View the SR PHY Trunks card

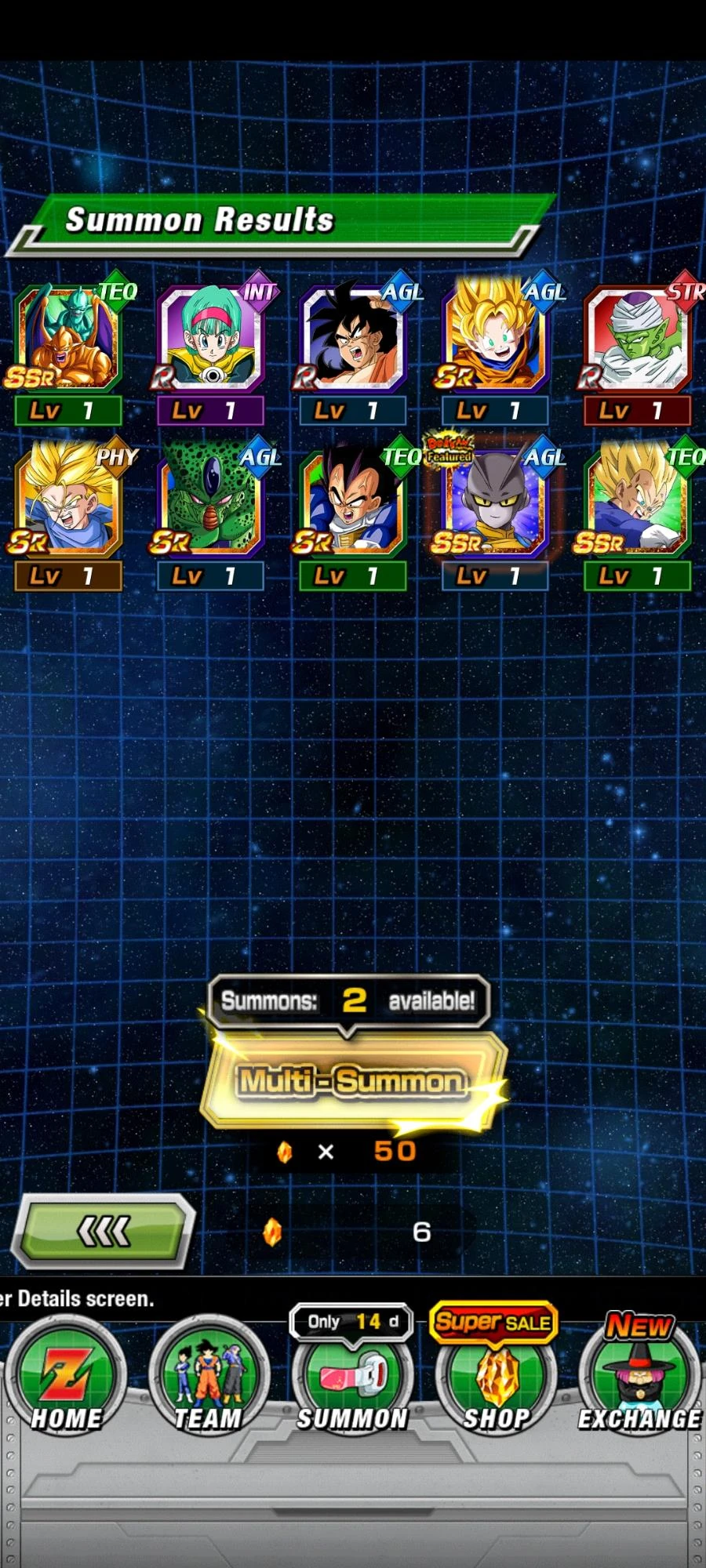(x=68, y=502)
